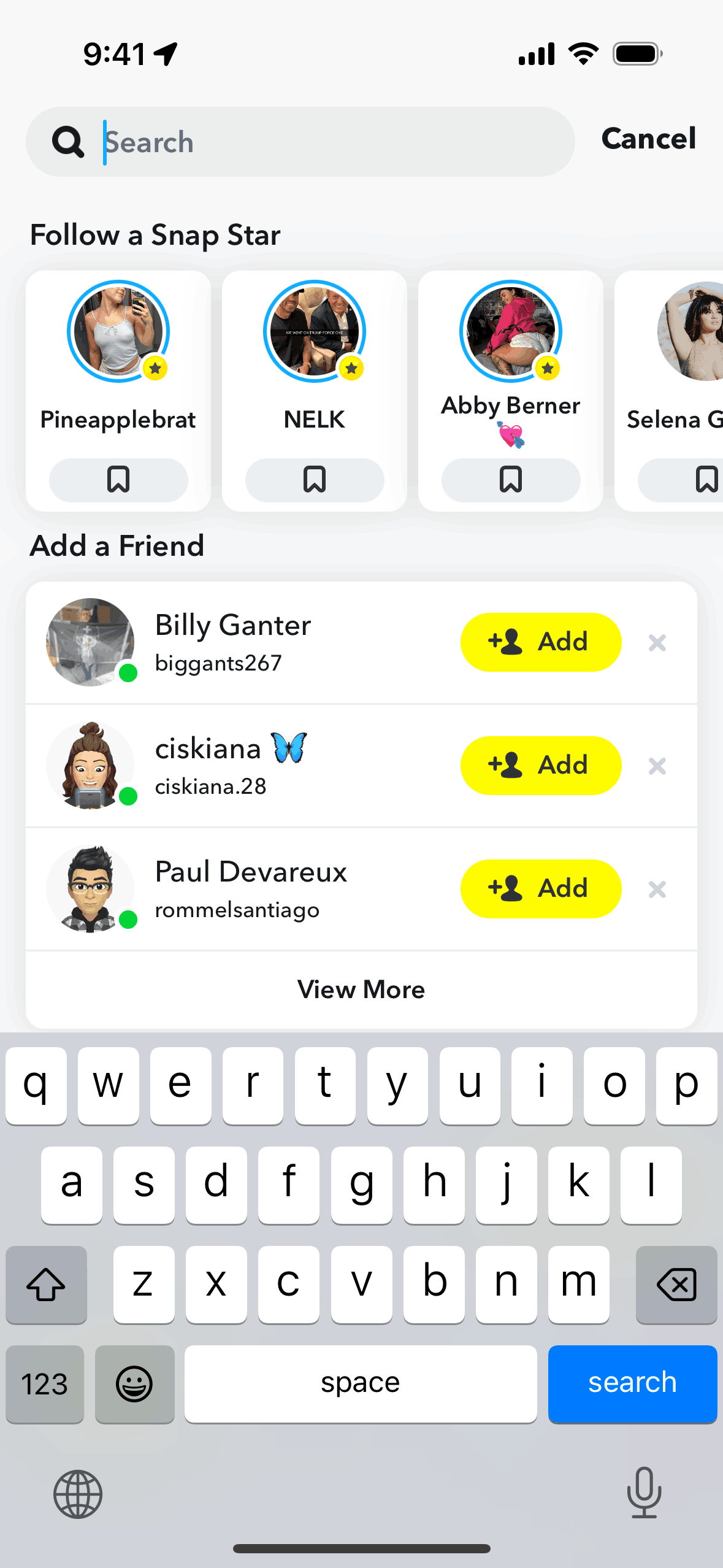Subscribe to Abby Berner with the bookmark button
The width and height of the screenshot is (723, 1568).
click(511, 480)
